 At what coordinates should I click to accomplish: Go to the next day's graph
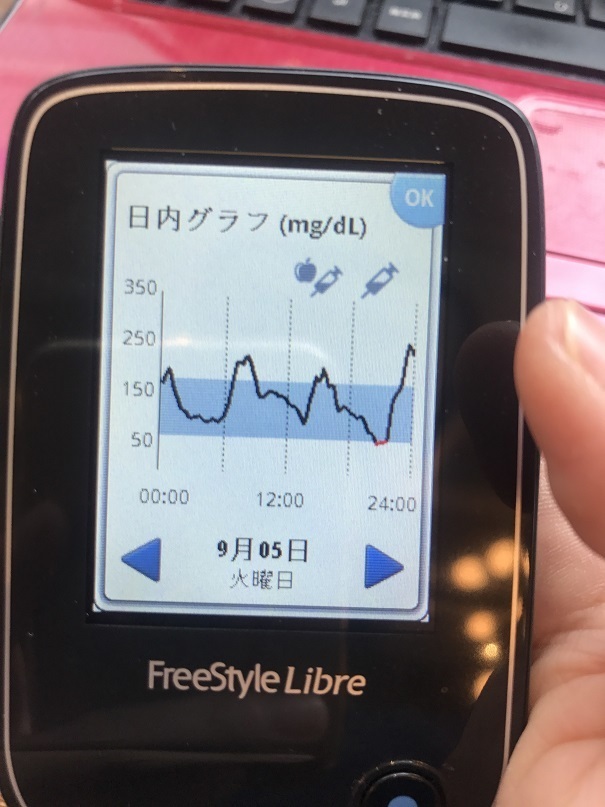(x=382, y=565)
